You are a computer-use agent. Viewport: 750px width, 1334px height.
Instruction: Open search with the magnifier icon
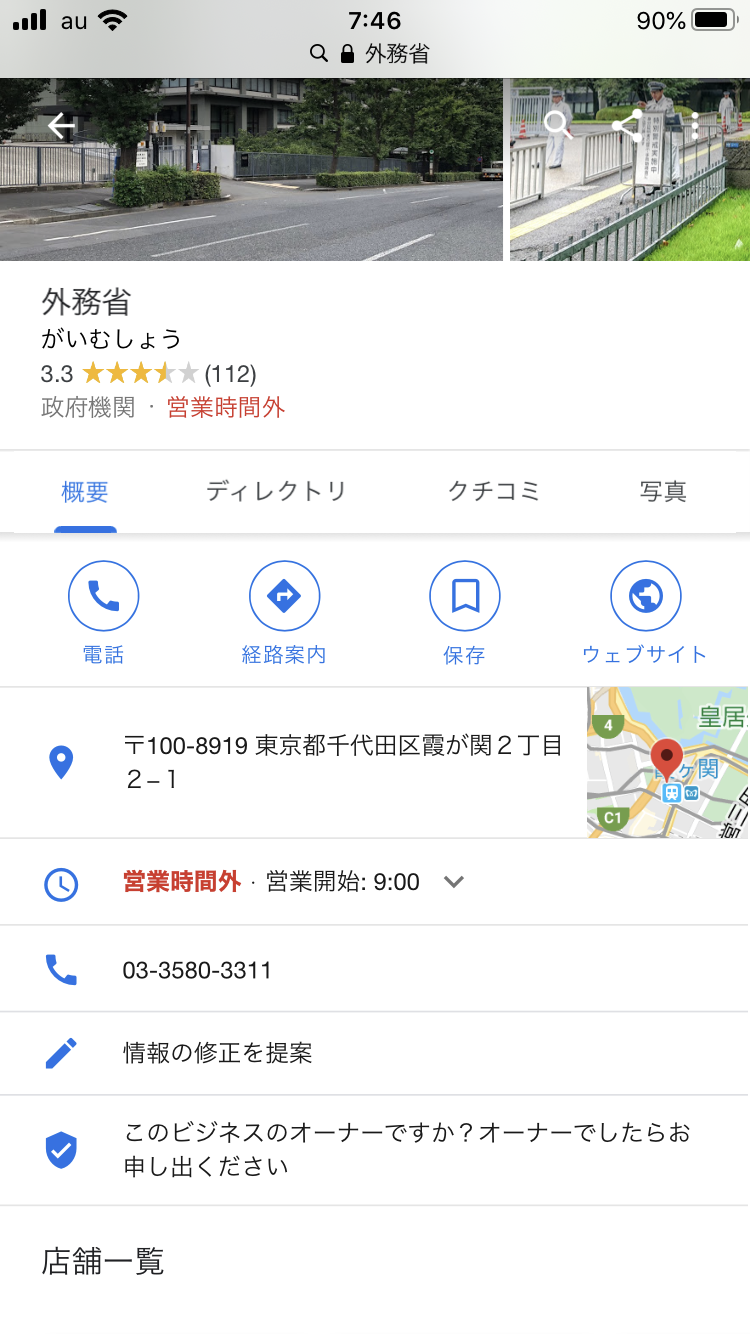pyautogui.click(x=557, y=126)
